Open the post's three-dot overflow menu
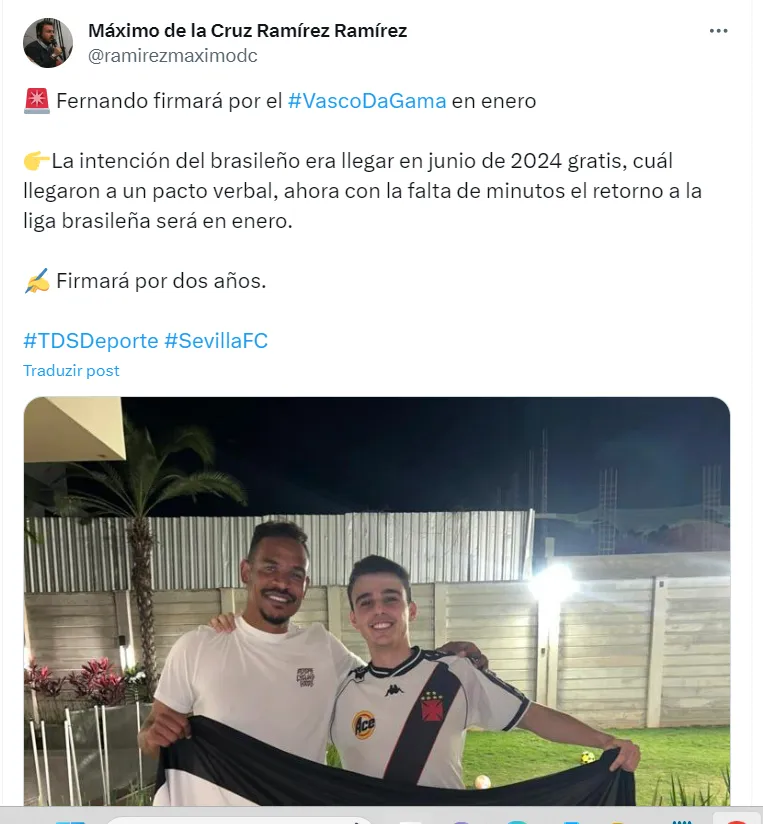 tap(718, 31)
